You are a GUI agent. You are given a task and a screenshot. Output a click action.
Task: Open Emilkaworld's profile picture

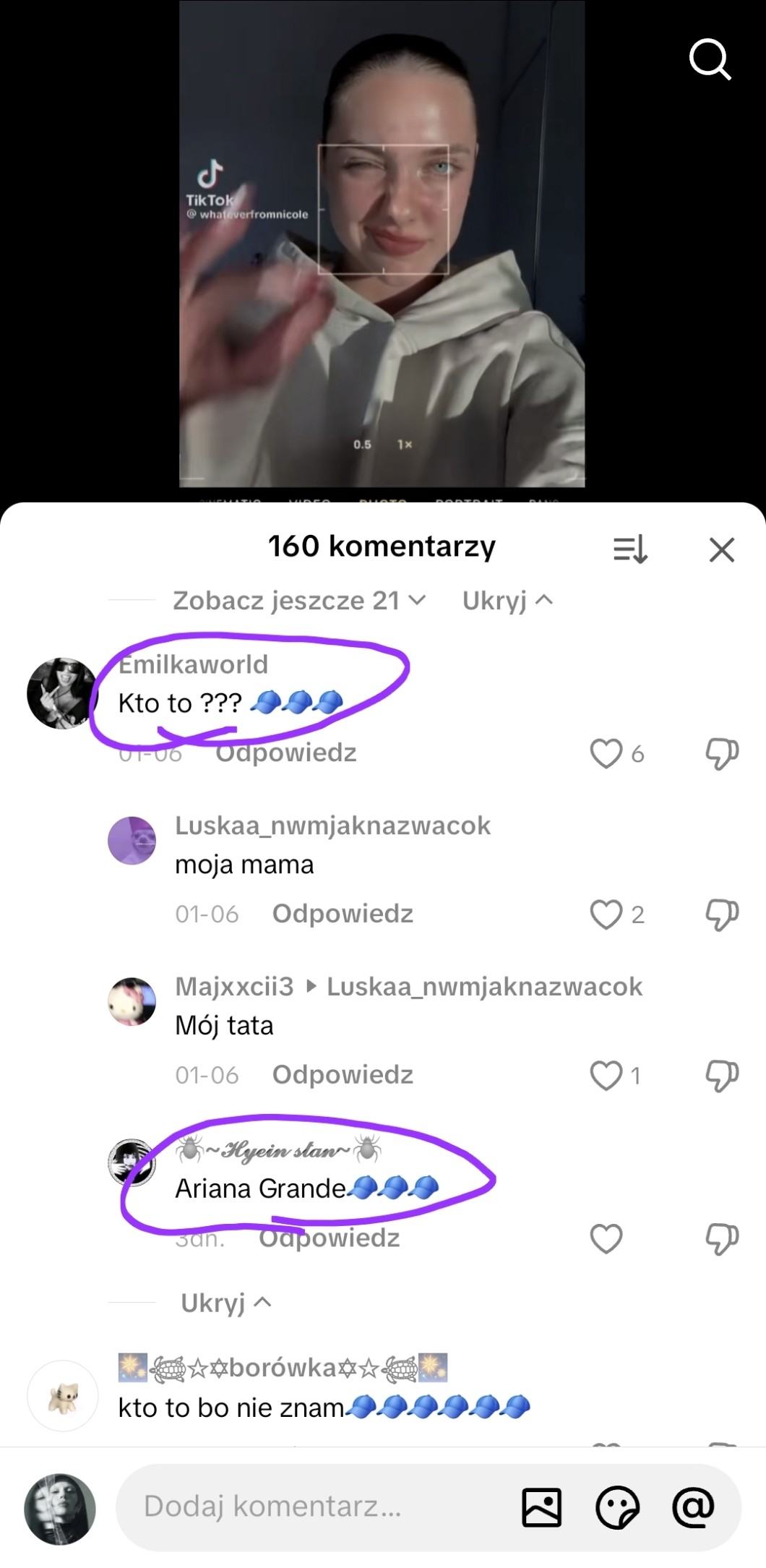click(x=62, y=693)
